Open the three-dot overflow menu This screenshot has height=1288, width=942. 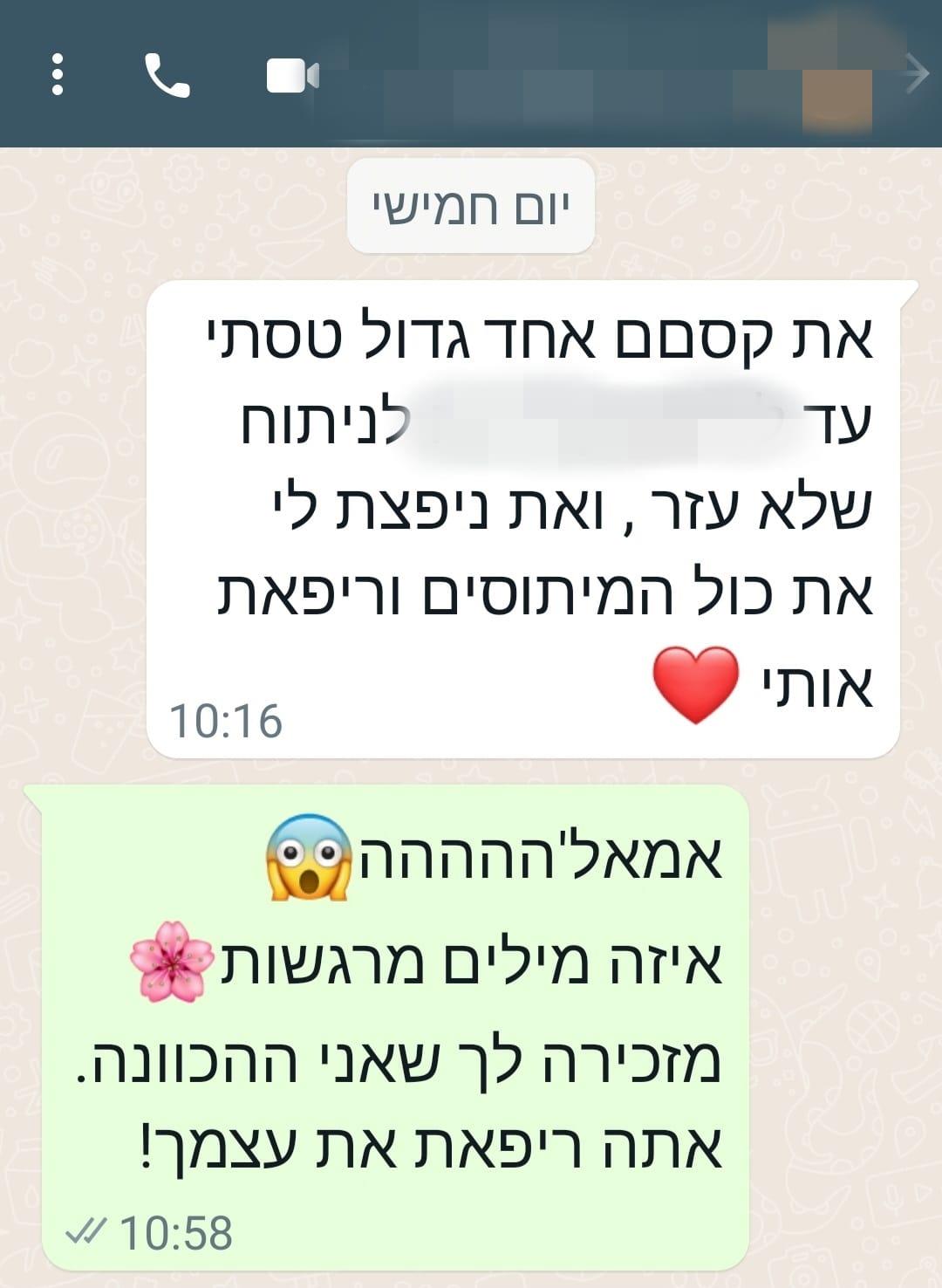(58, 74)
